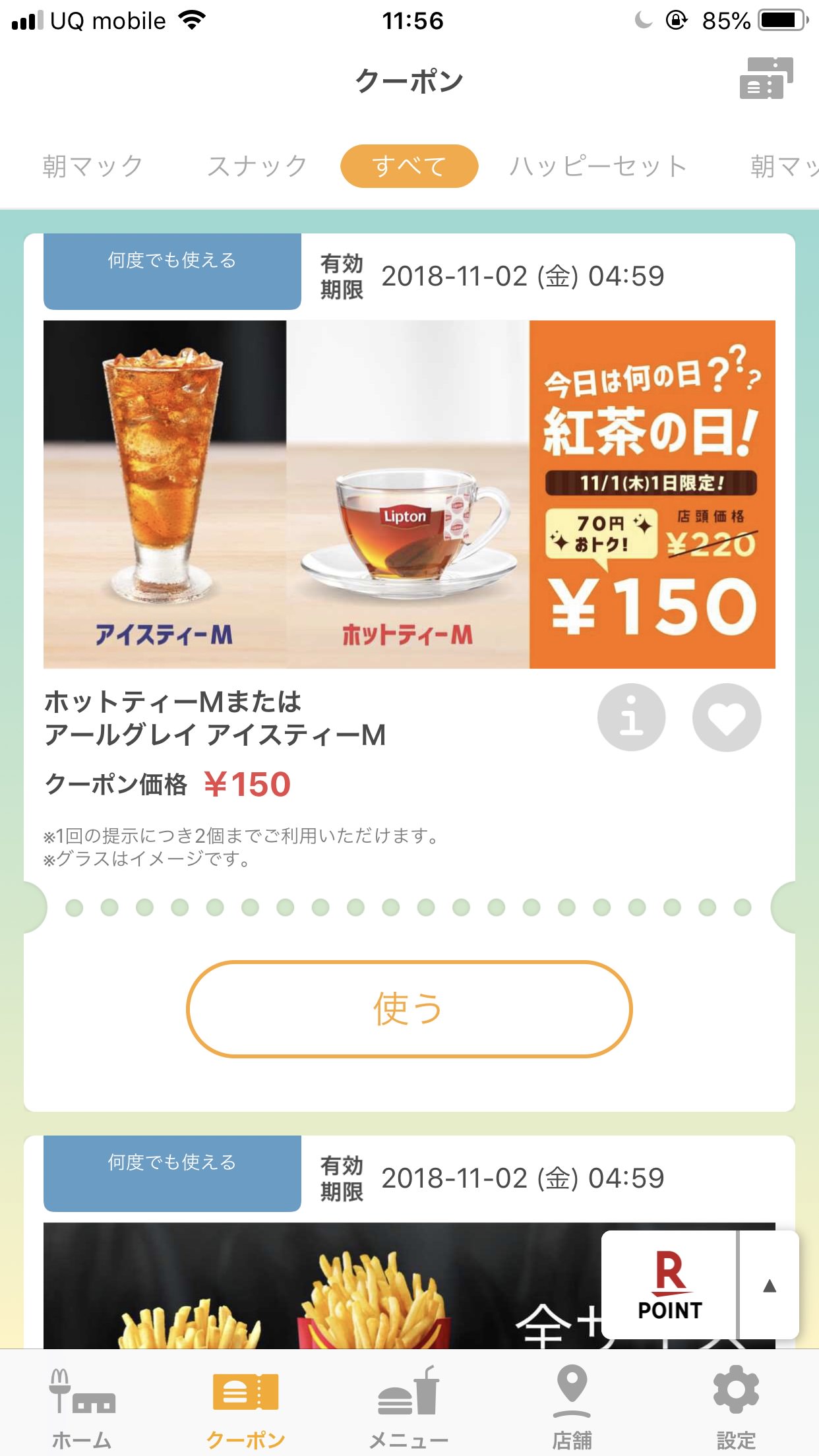Switch to the first 朝マック tab

click(93, 166)
